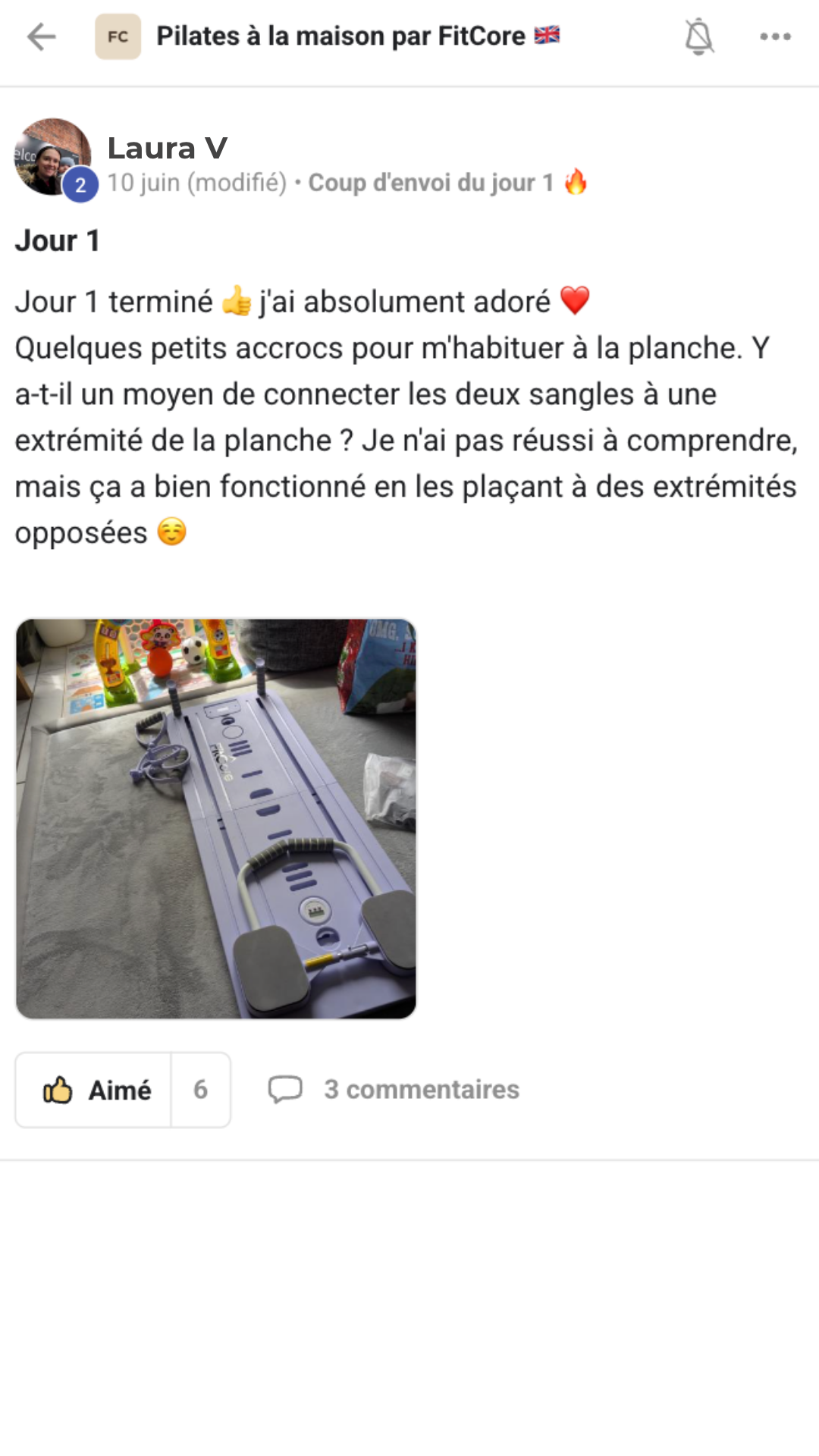This screenshot has height=1456, width=819.
Task: View Laura V's profile picture
Action: coord(52,157)
